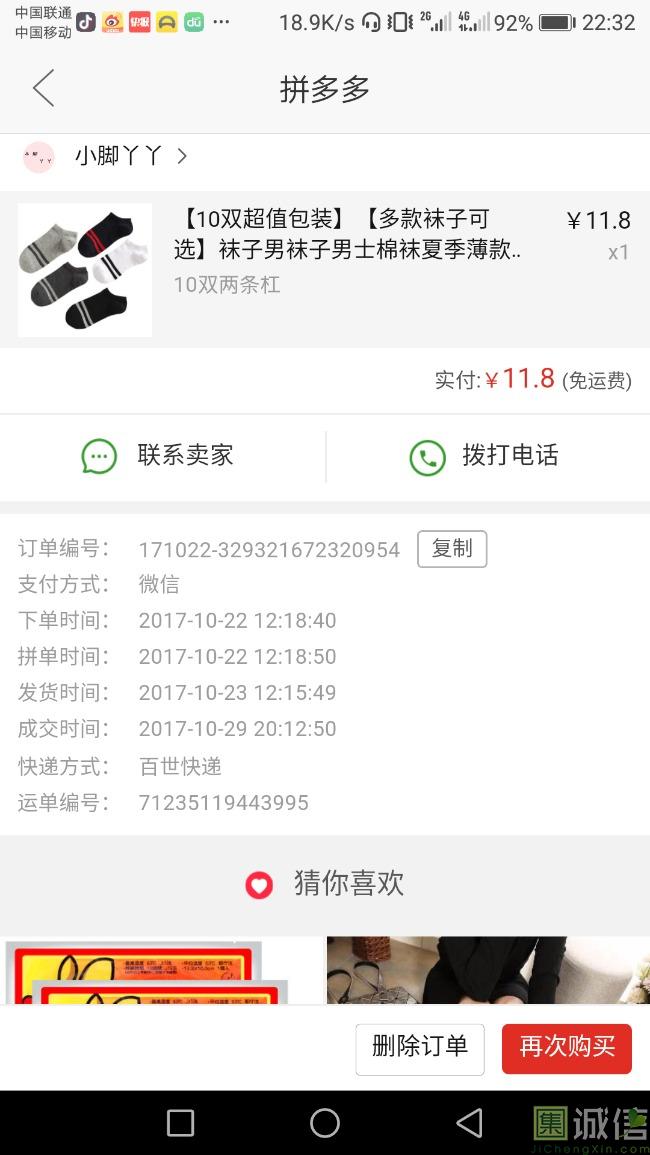650x1155 pixels.
Task: Open the 小脚丫丫 shop page
Action: (118, 156)
